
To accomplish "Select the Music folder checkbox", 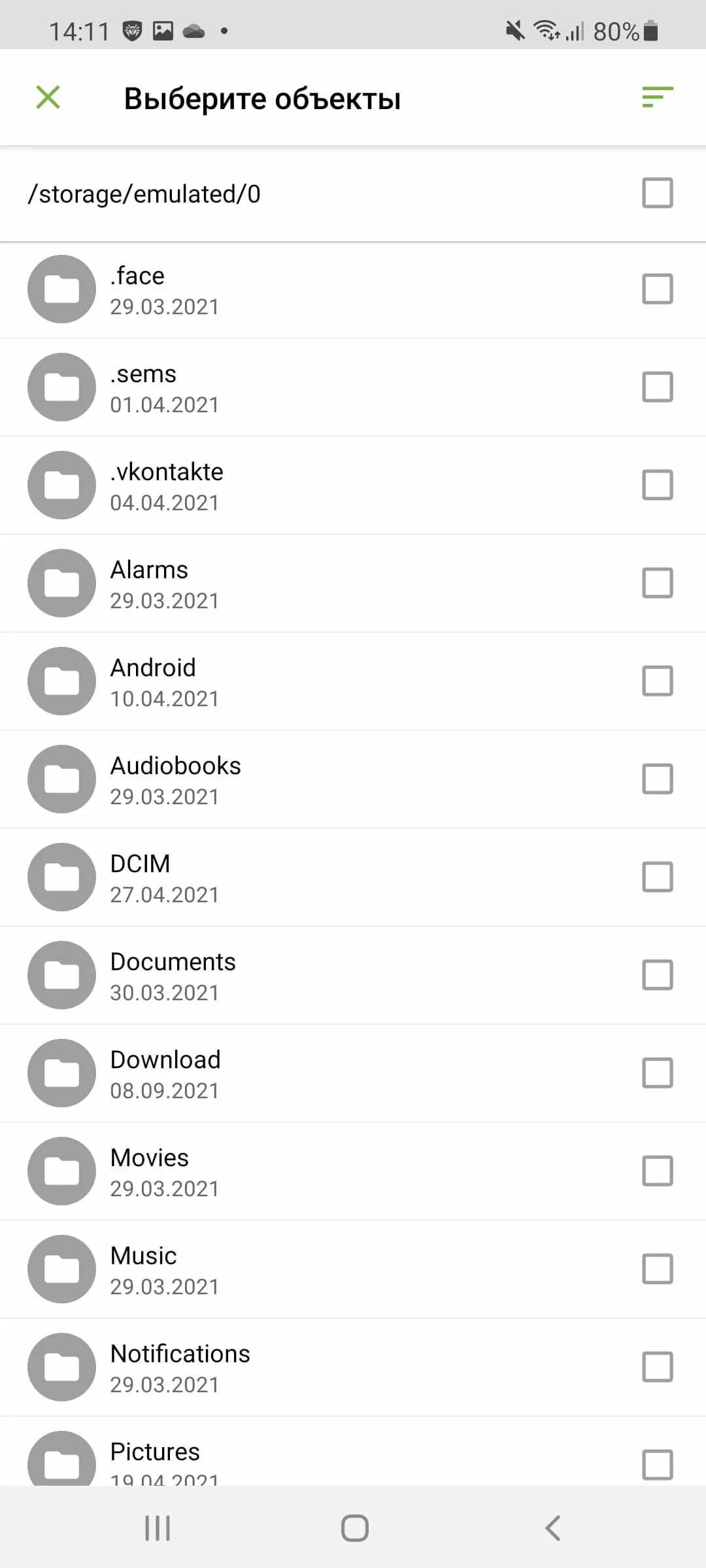I will [657, 1269].
